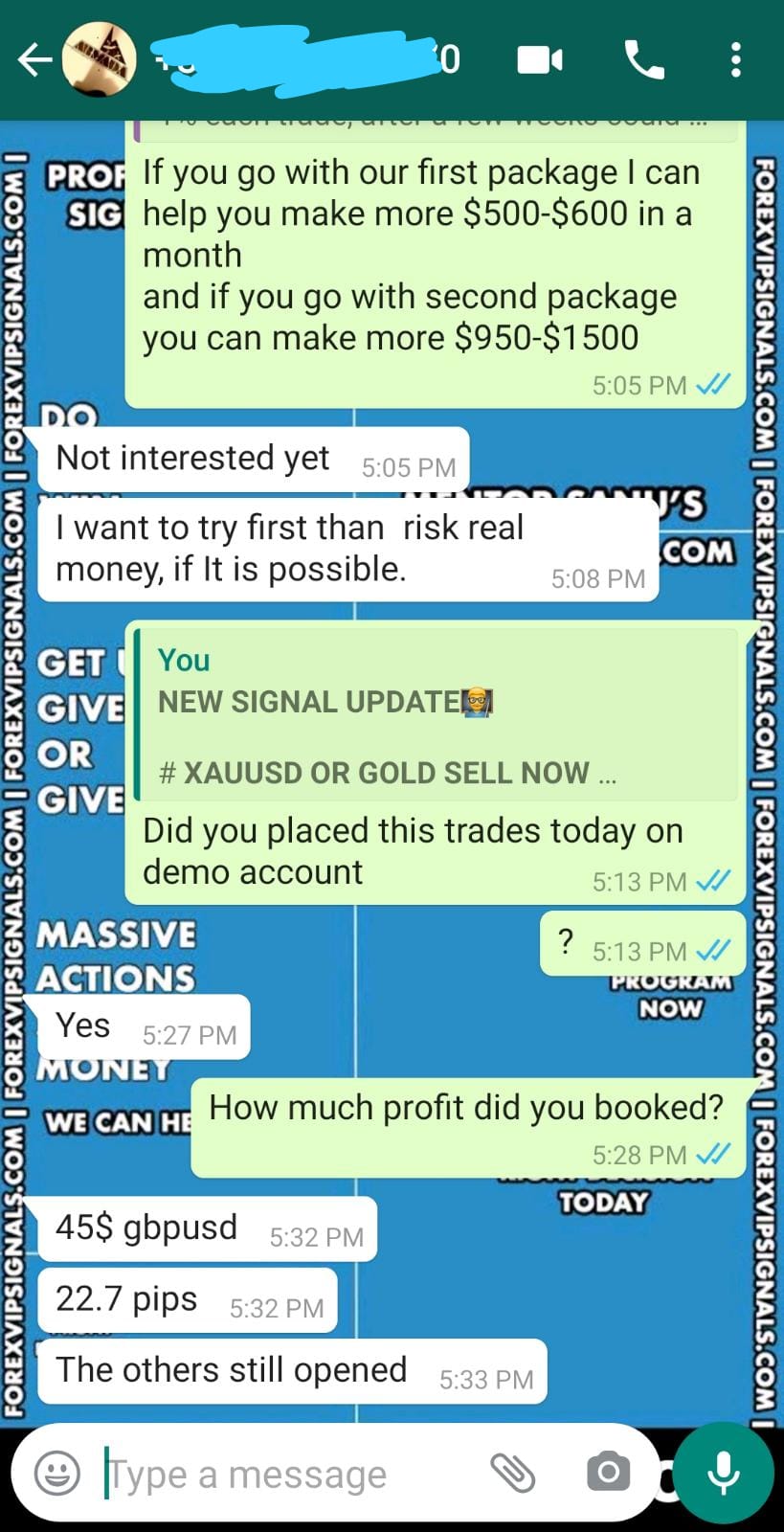Jump to quoted NEW SIGNAL UPDATE message
Viewport: 784px width, 1532px height.
[436, 715]
